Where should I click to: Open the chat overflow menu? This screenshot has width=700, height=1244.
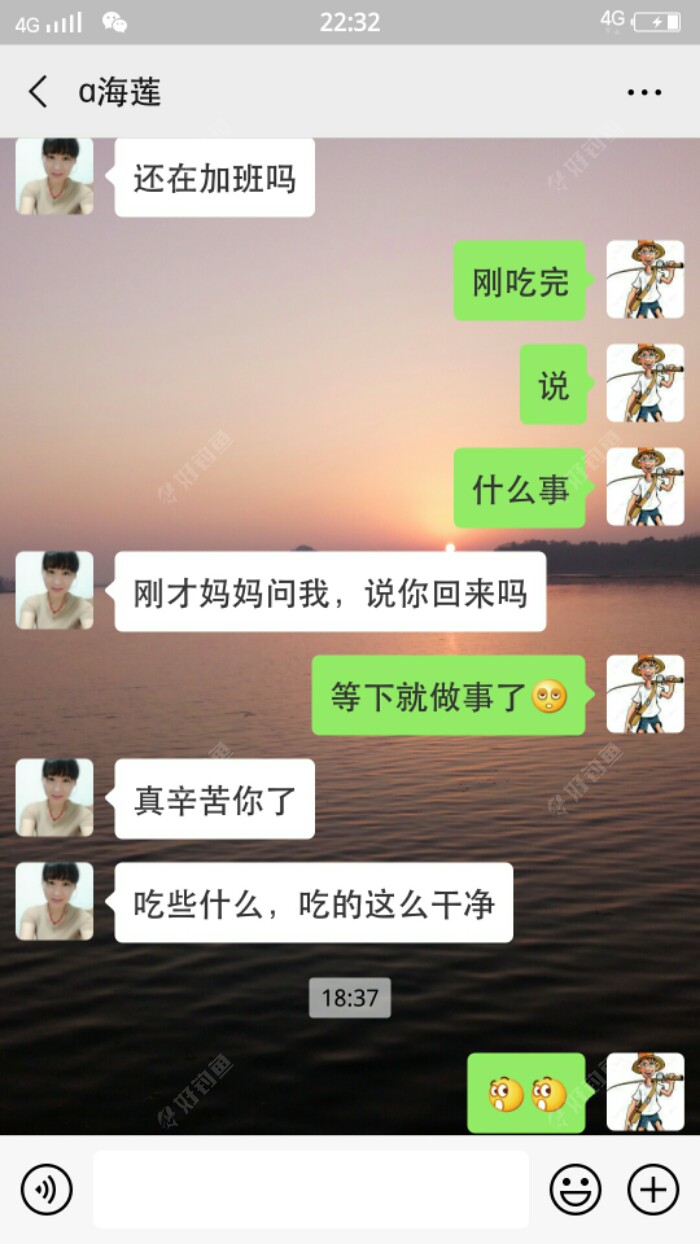[x=644, y=92]
